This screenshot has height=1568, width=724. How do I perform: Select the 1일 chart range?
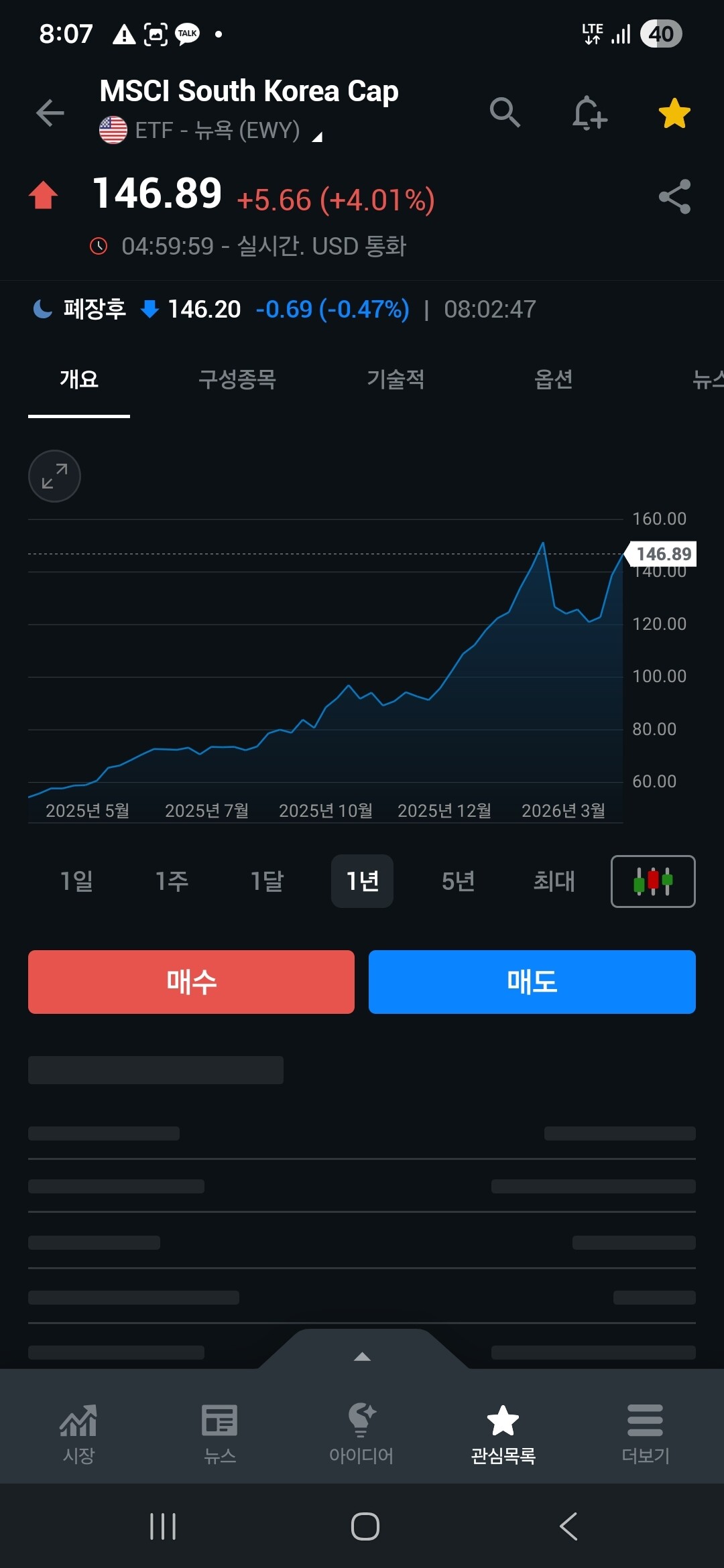coord(76,881)
